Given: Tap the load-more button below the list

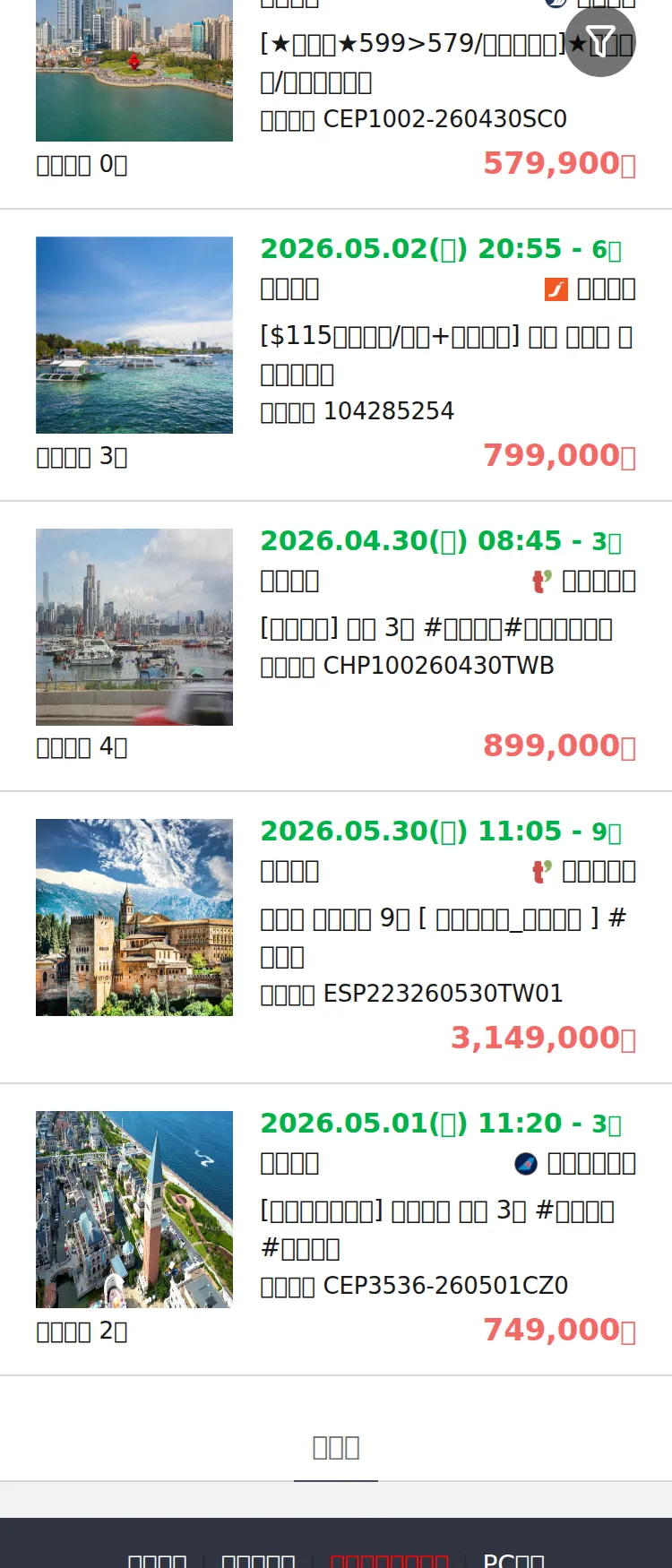Looking at the screenshot, I should [336, 1447].
